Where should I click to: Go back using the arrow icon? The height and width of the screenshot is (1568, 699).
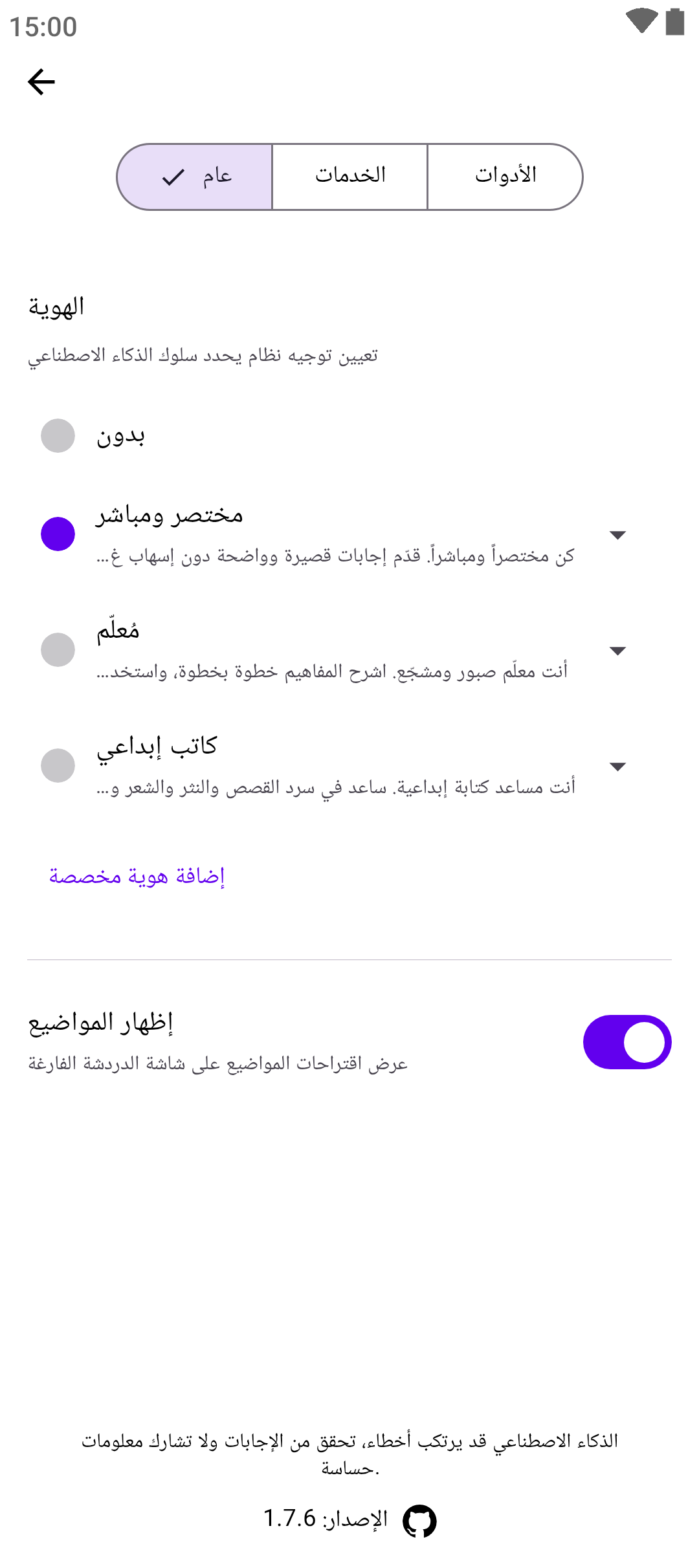pos(41,82)
